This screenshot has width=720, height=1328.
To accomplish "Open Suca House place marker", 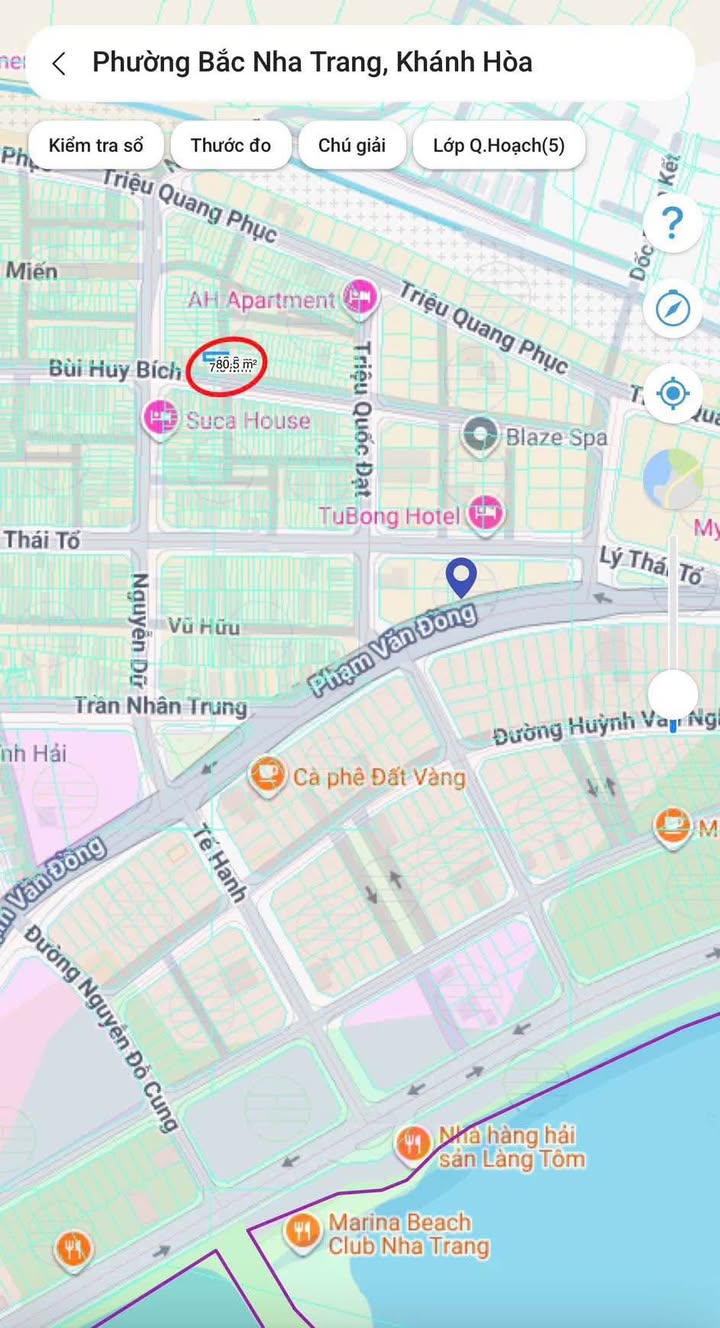I will point(159,419).
